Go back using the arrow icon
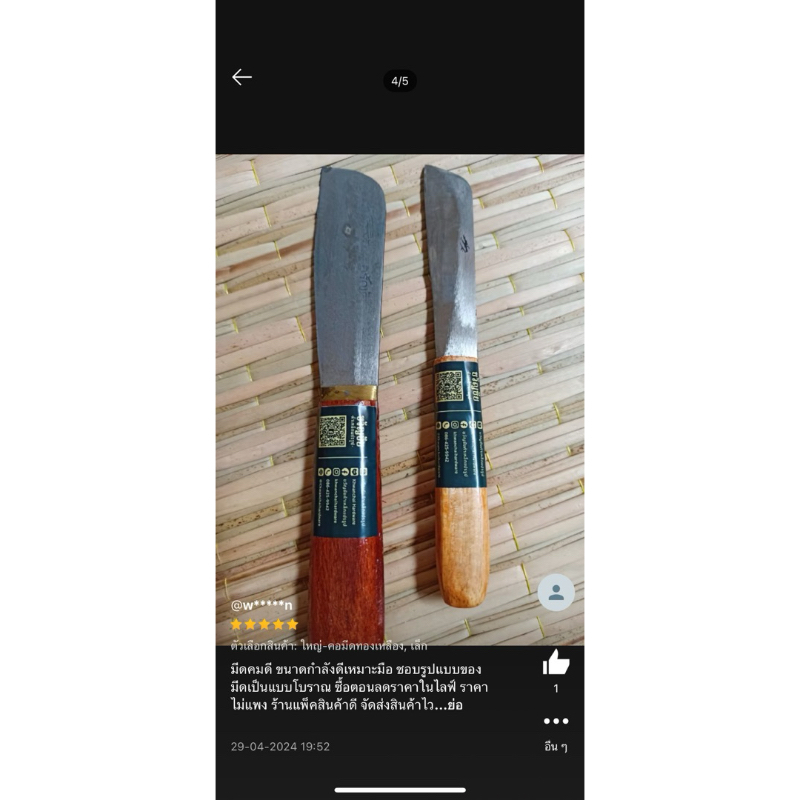Image resolution: width=800 pixels, height=800 pixels. point(242,78)
